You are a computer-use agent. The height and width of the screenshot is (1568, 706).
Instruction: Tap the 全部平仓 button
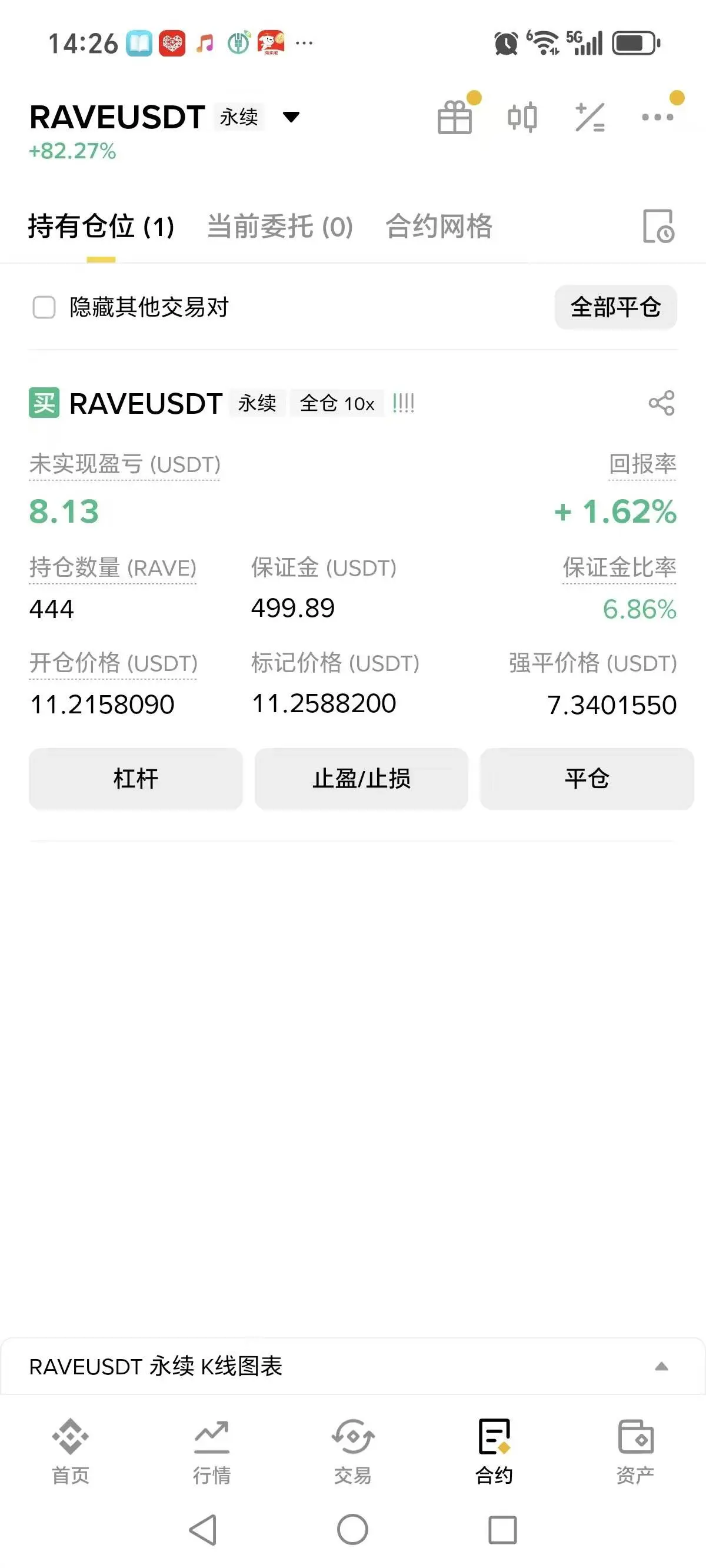coord(615,307)
